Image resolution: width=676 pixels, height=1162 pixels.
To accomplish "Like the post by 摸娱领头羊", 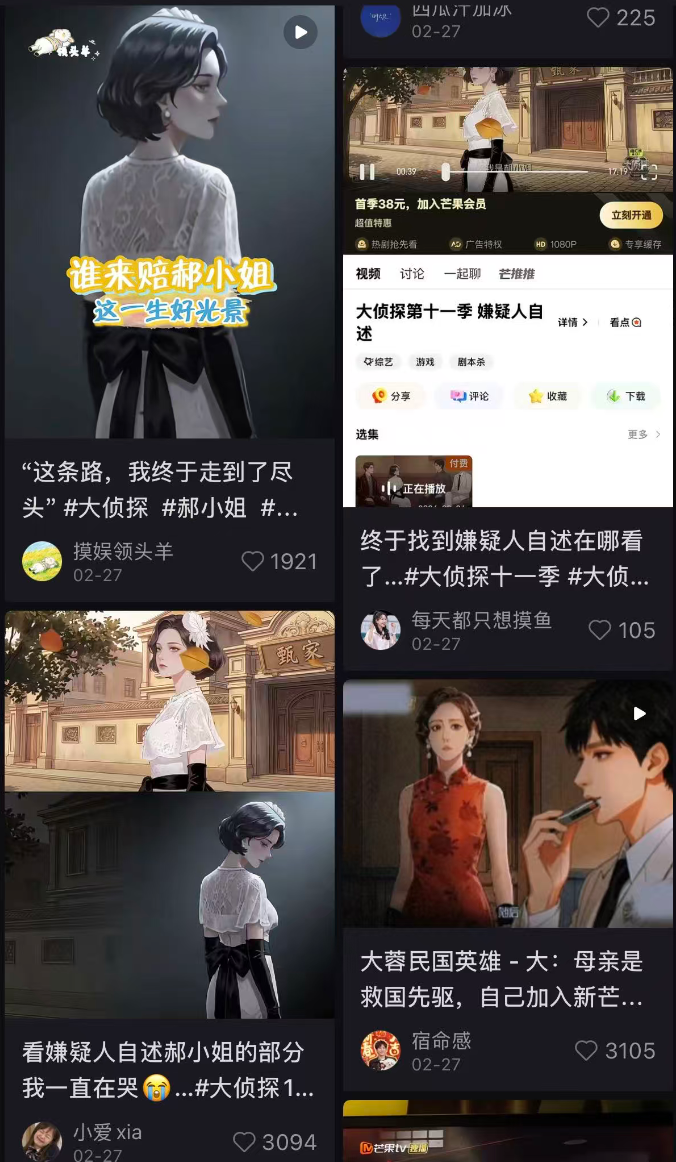I will tap(253, 562).
